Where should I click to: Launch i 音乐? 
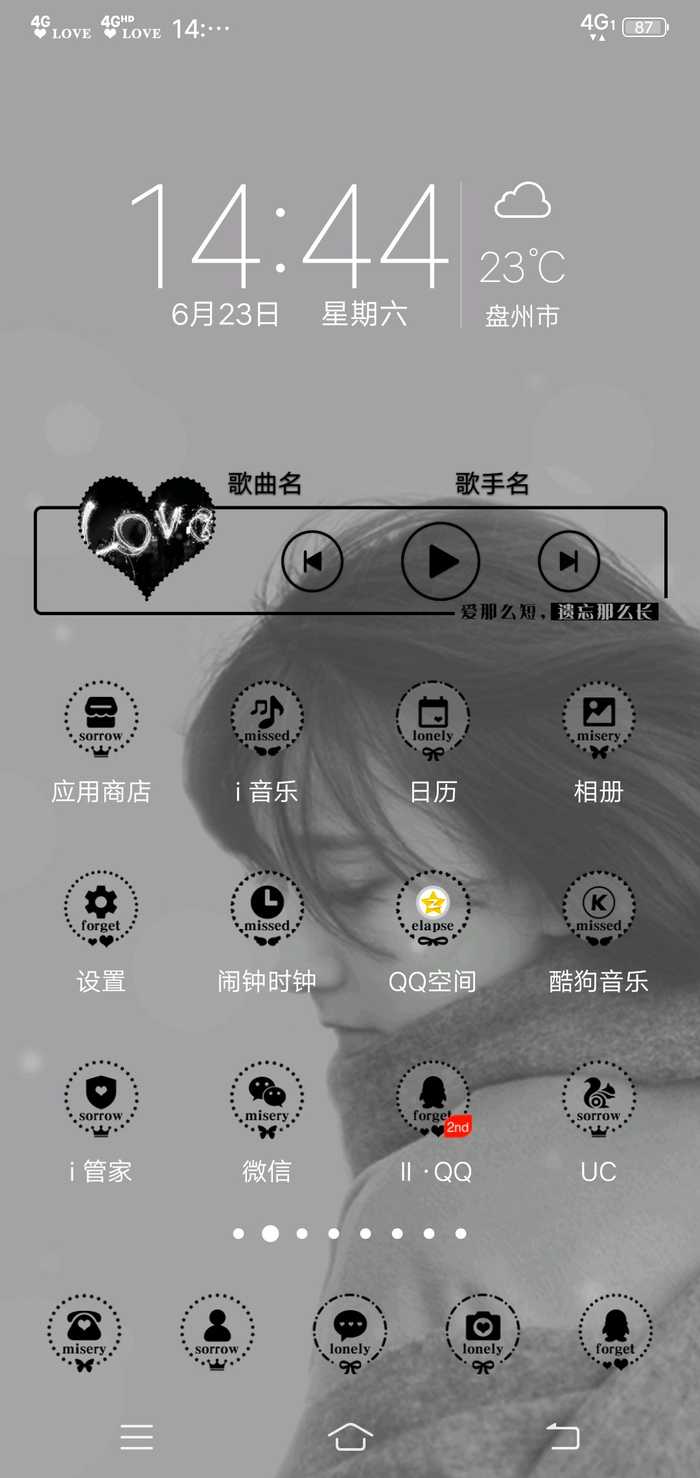pos(267,720)
